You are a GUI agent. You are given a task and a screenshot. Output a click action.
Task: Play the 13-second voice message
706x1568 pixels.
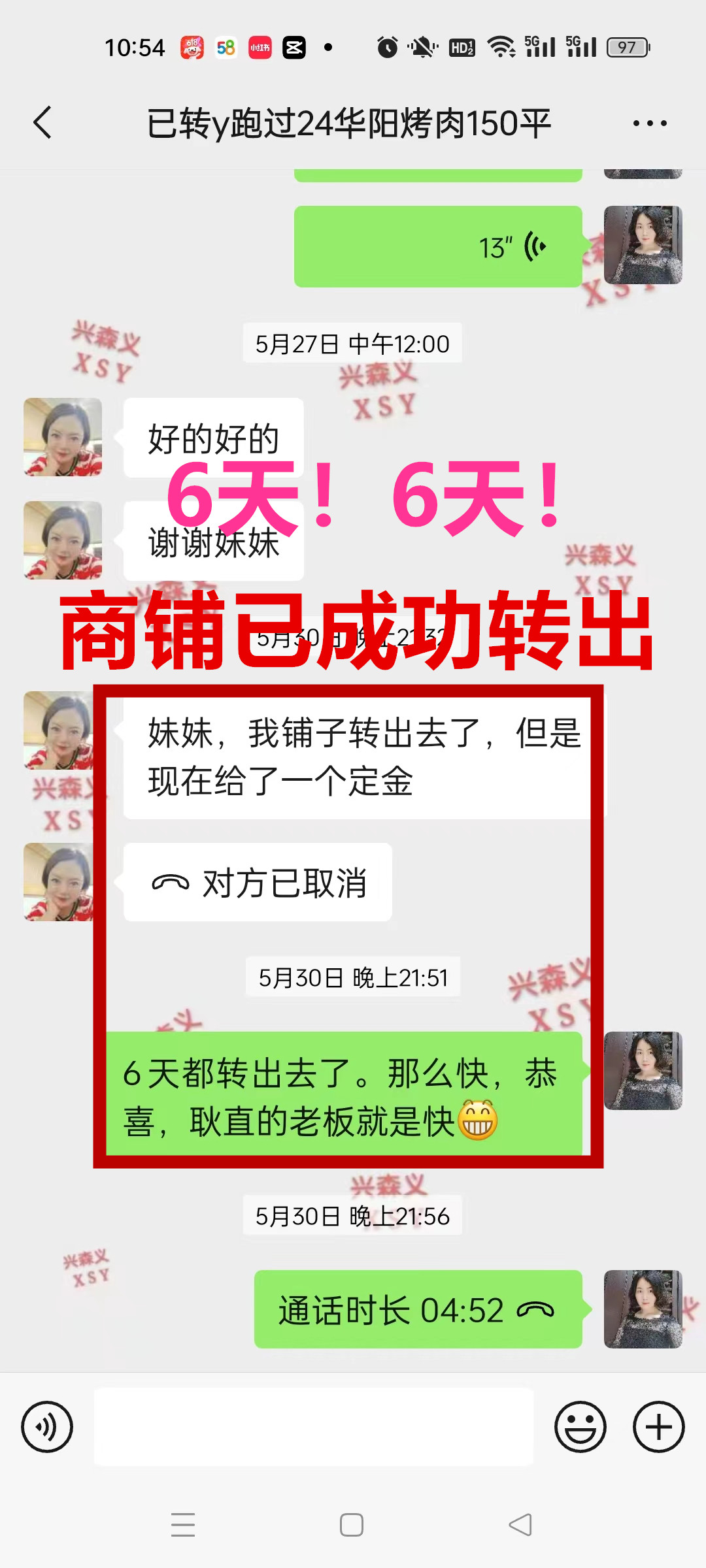438,247
